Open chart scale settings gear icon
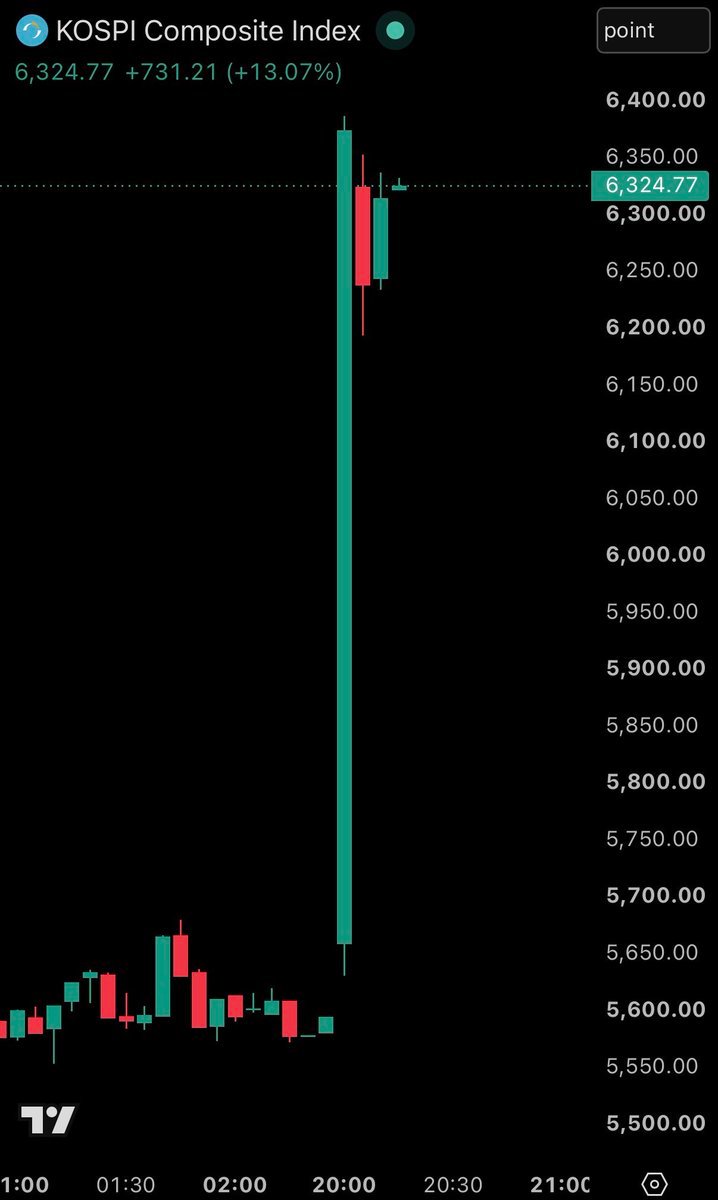Viewport: 718px width, 1200px height. (x=653, y=1183)
